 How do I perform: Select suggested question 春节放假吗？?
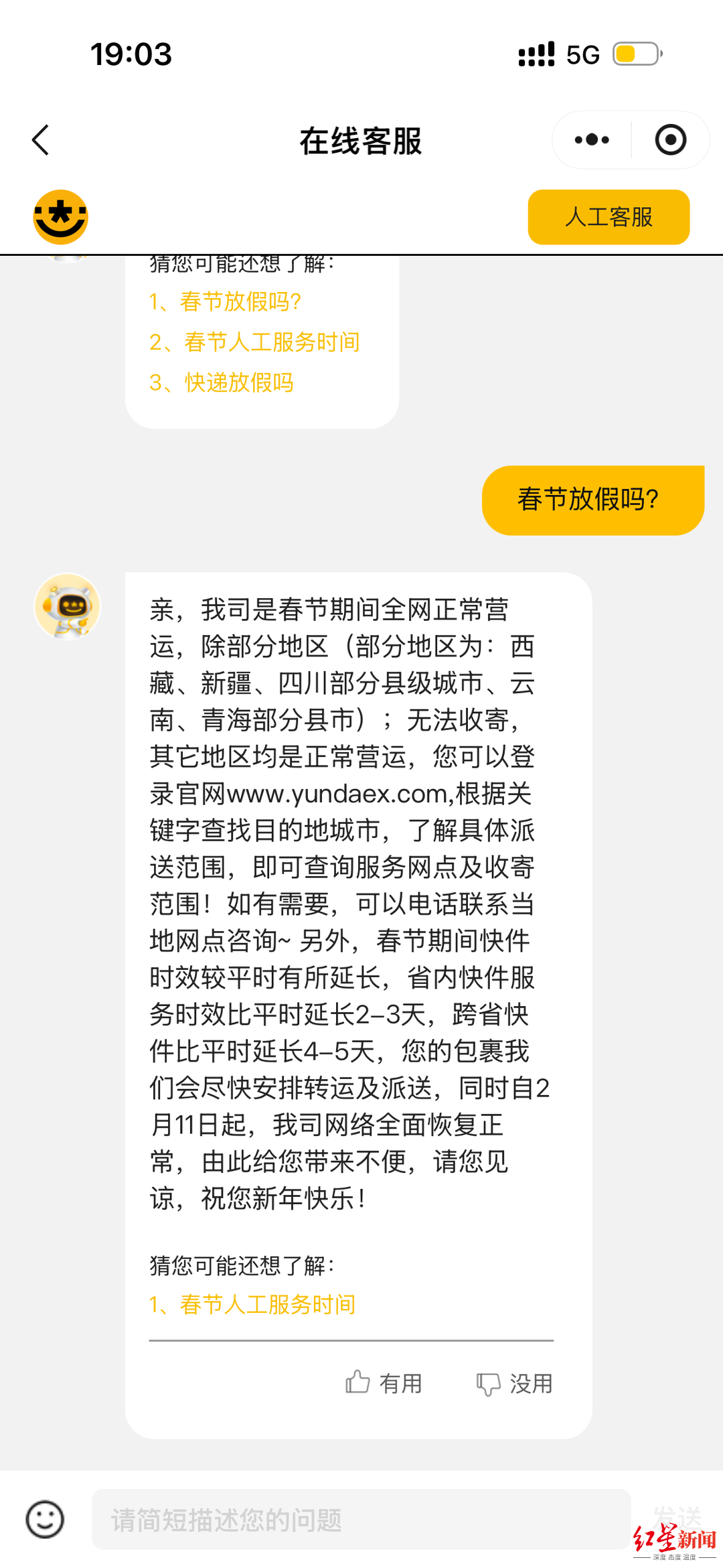226,302
